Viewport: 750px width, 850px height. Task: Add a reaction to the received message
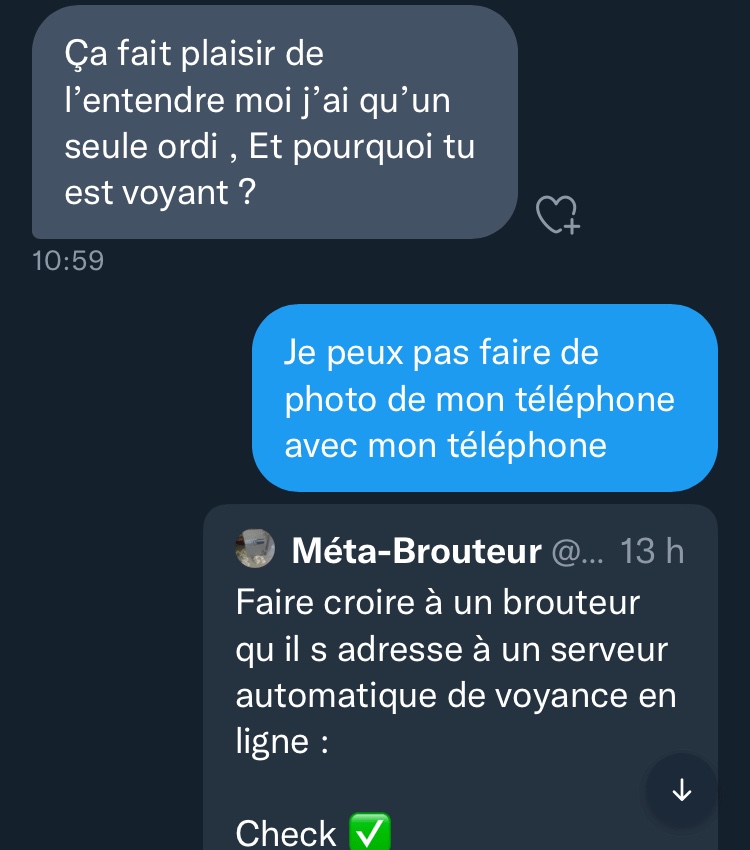pyautogui.click(x=557, y=215)
